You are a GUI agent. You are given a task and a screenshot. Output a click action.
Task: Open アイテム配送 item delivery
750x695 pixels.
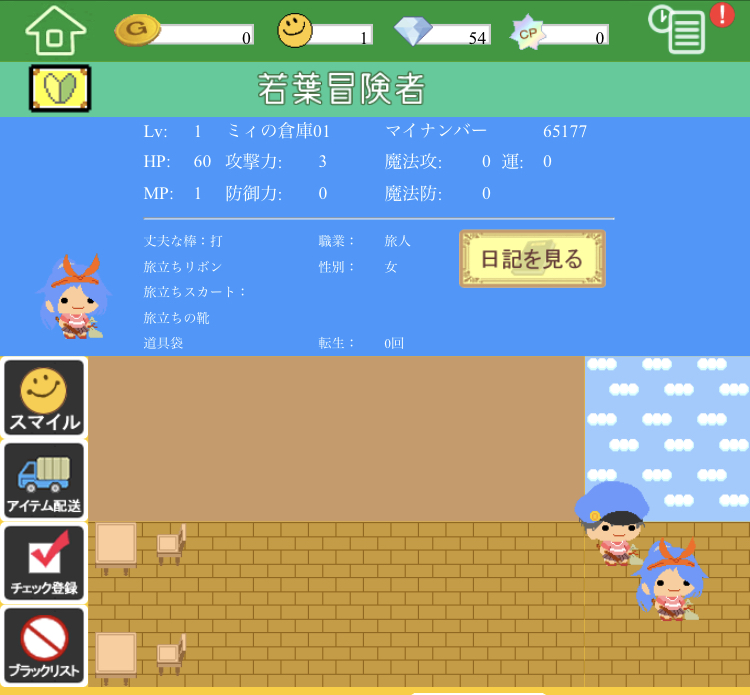(44, 481)
